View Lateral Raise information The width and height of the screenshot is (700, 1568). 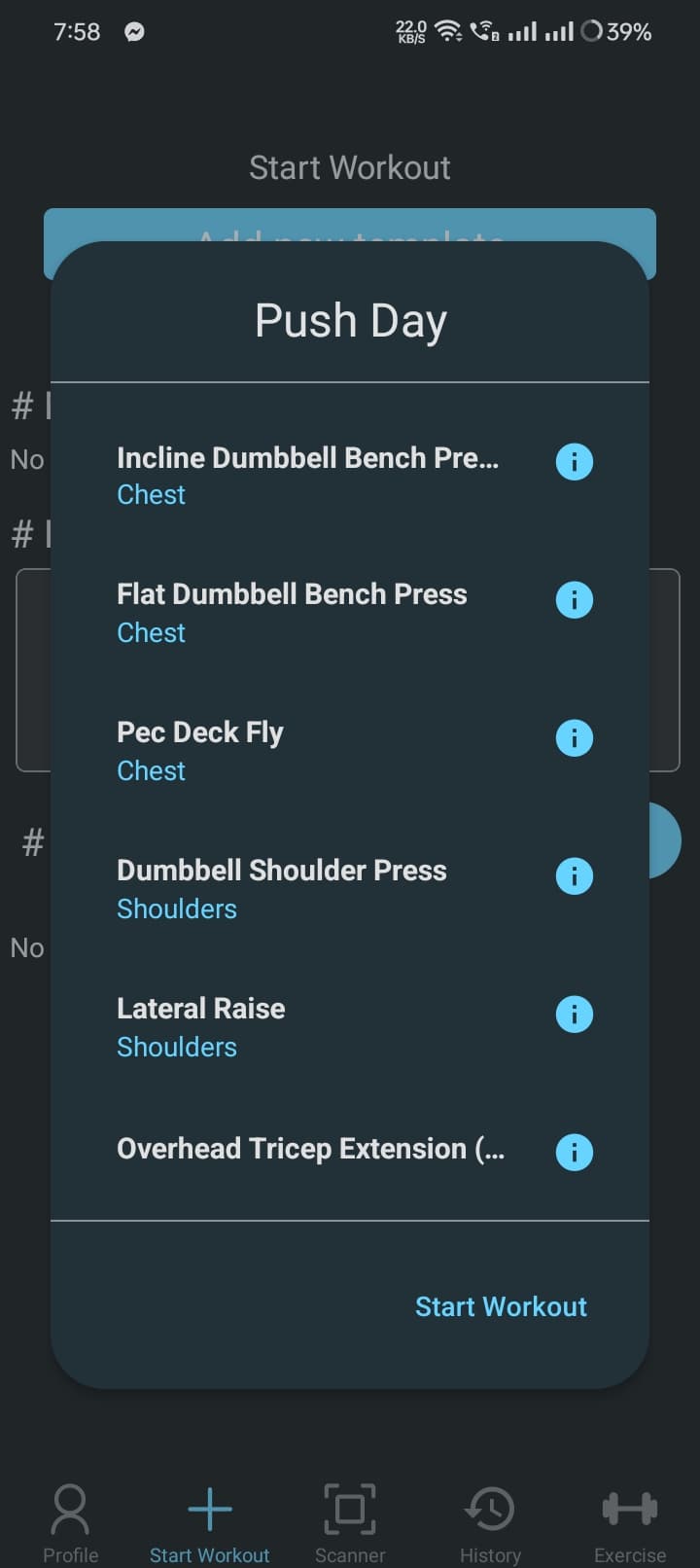(574, 1014)
